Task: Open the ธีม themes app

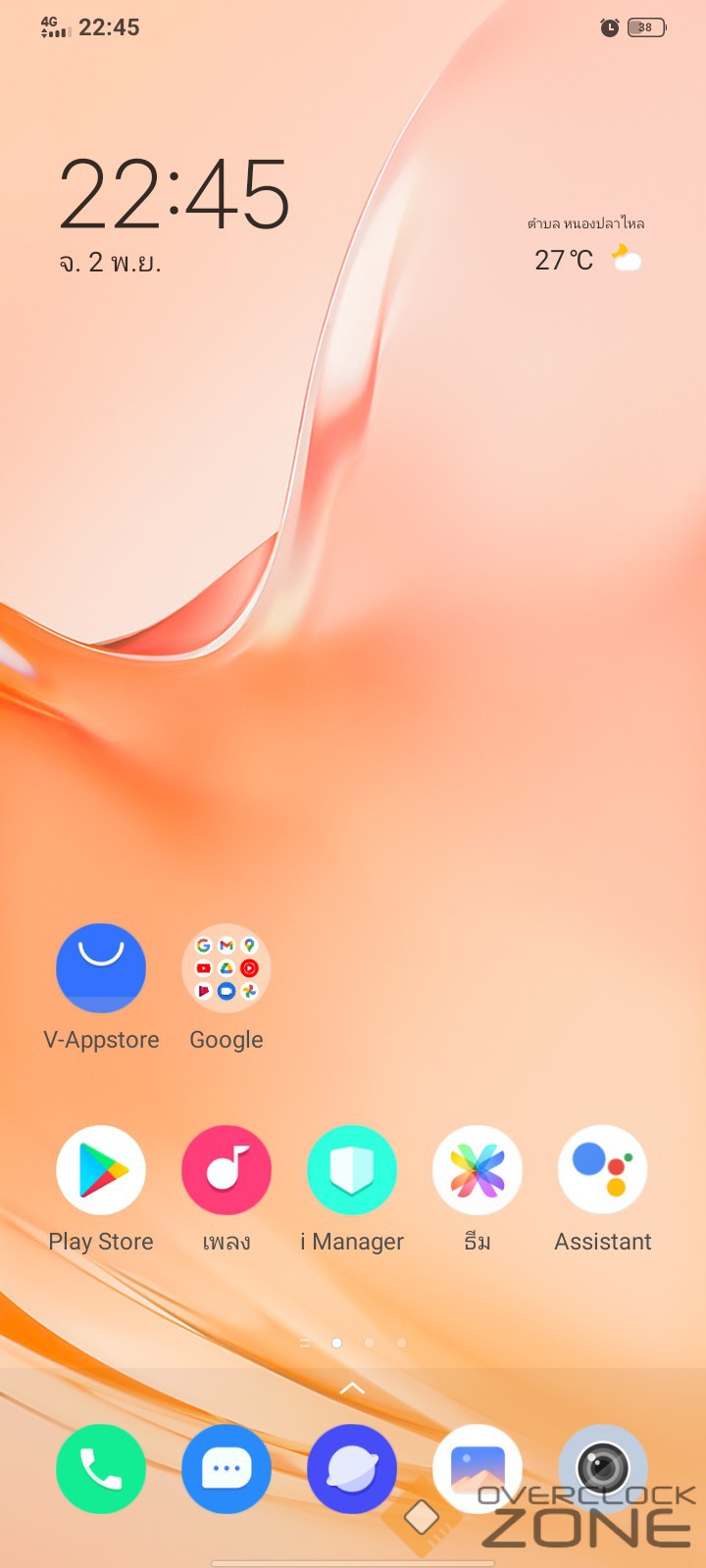Action: click(x=478, y=1170)
